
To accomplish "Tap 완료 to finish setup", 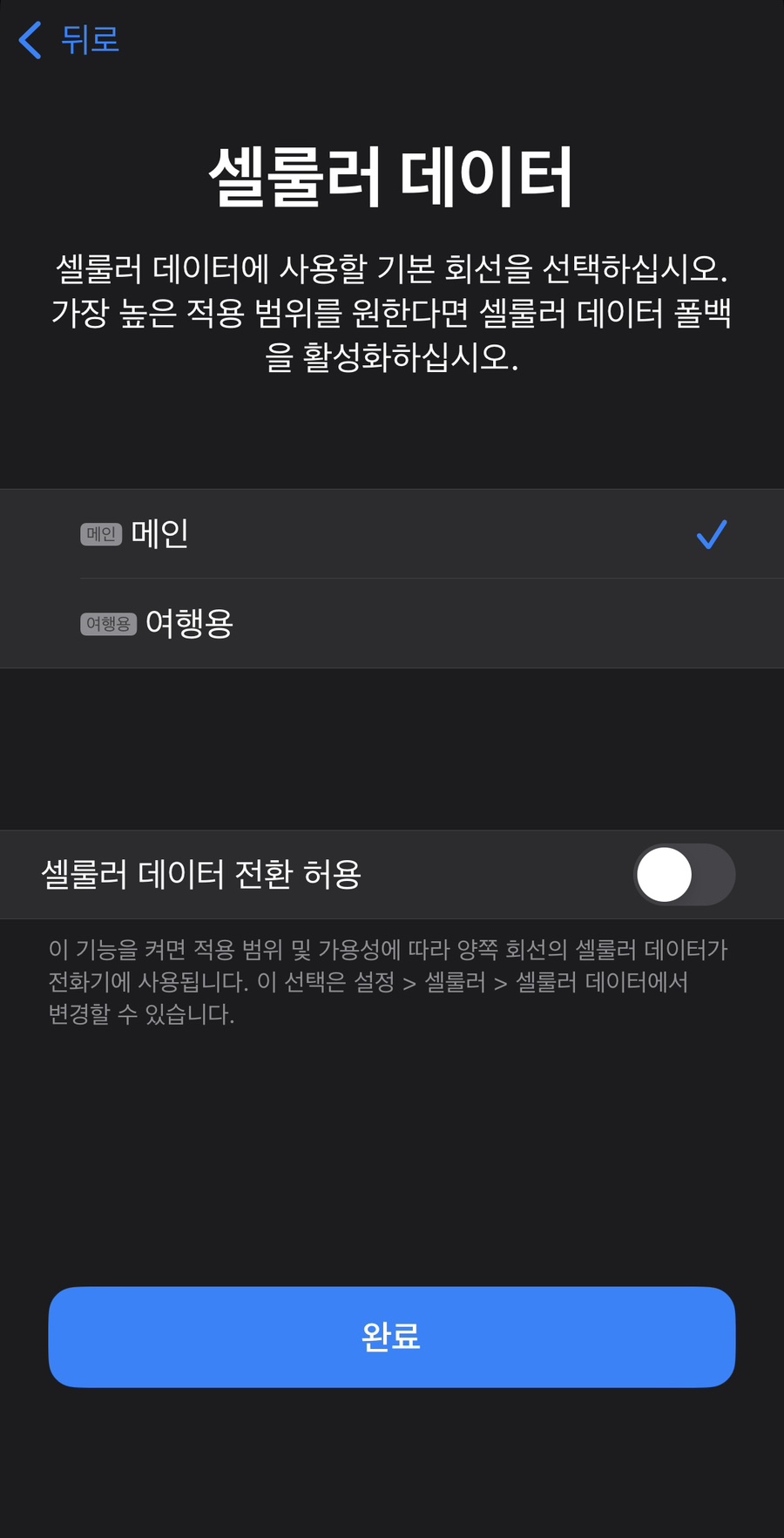I will 392,1337.
